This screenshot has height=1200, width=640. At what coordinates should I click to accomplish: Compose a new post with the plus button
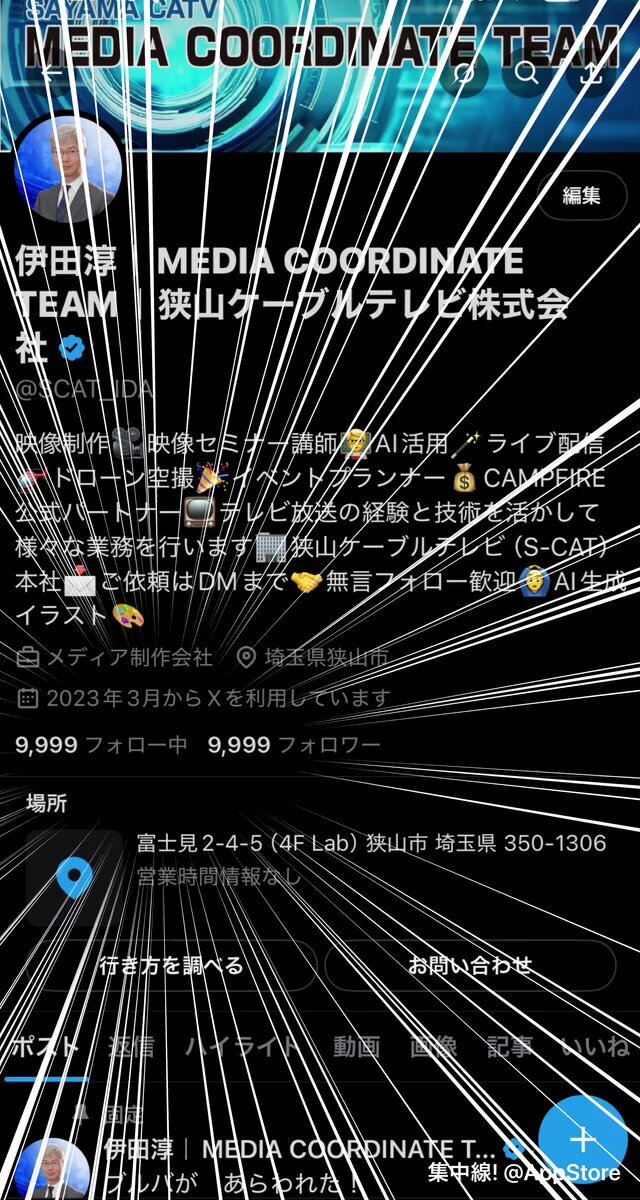(583, 1140)
